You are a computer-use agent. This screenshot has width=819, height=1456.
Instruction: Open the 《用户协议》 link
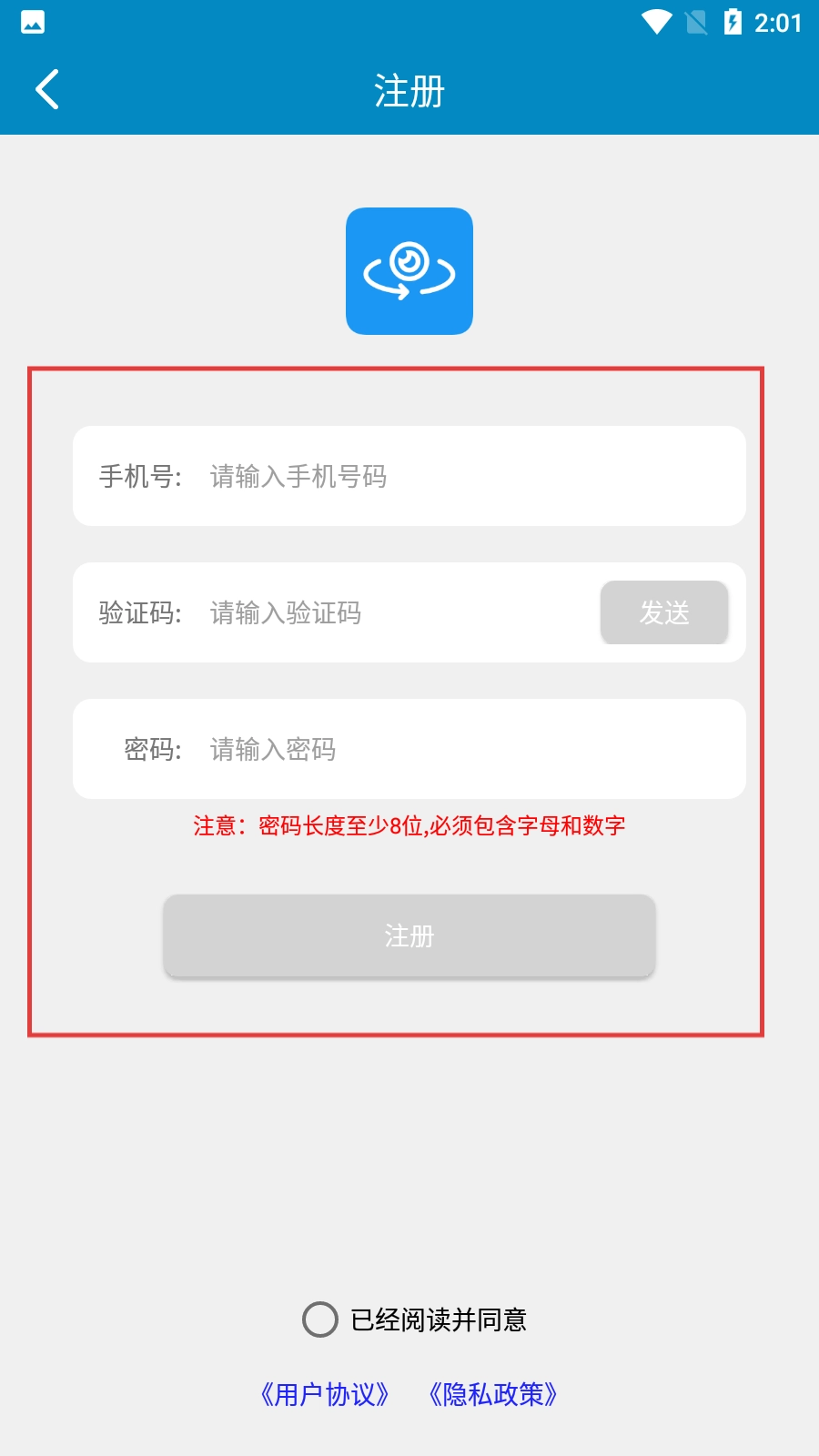coord(325,1394)
